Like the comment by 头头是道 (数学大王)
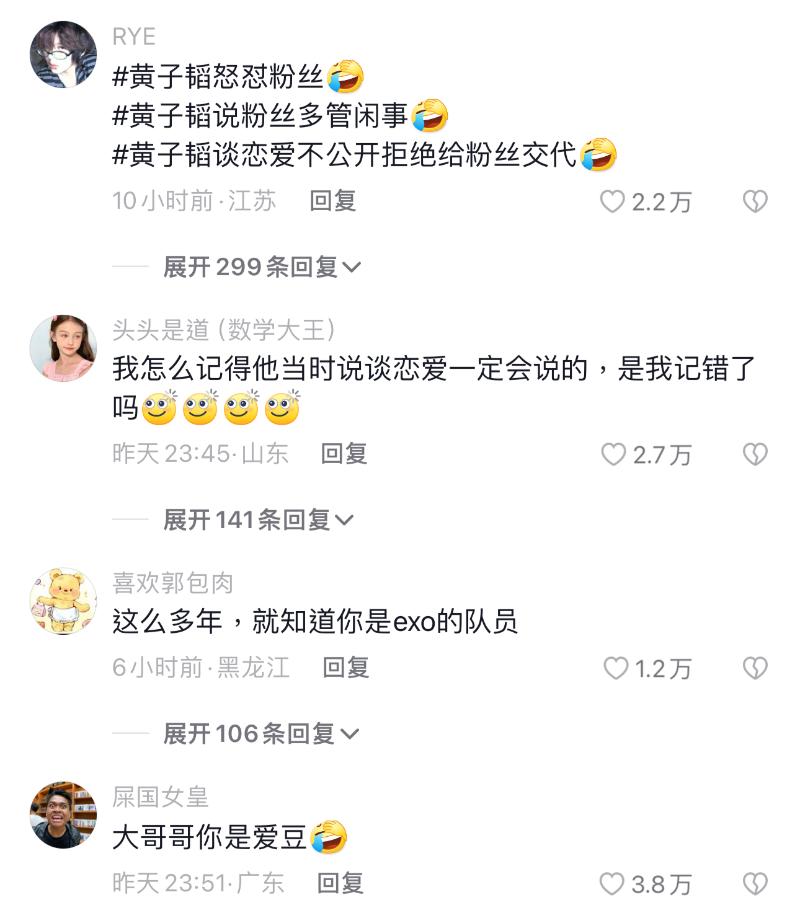 [x=612, y=455]
